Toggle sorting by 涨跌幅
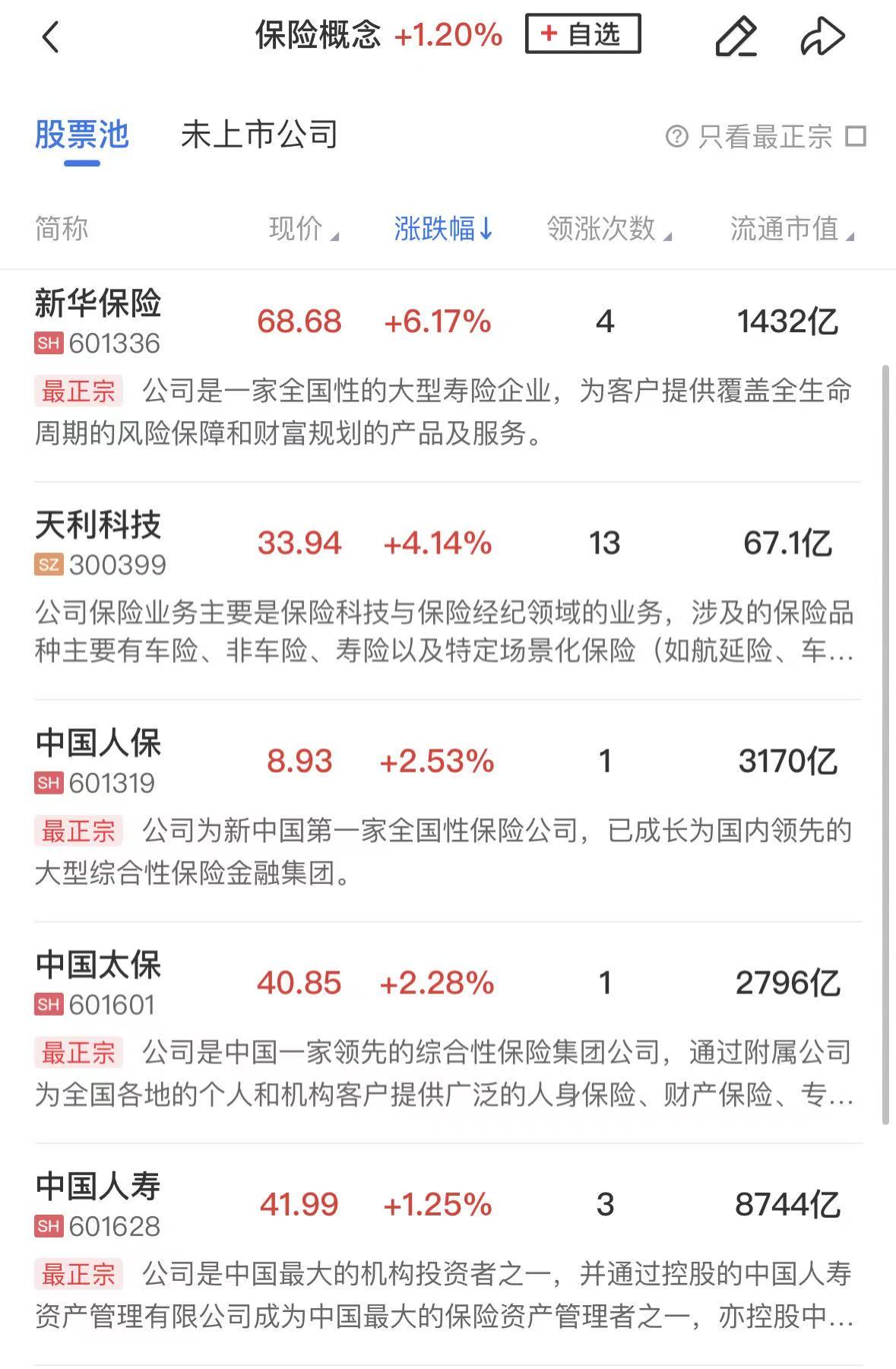 click(x=443, y=228)
